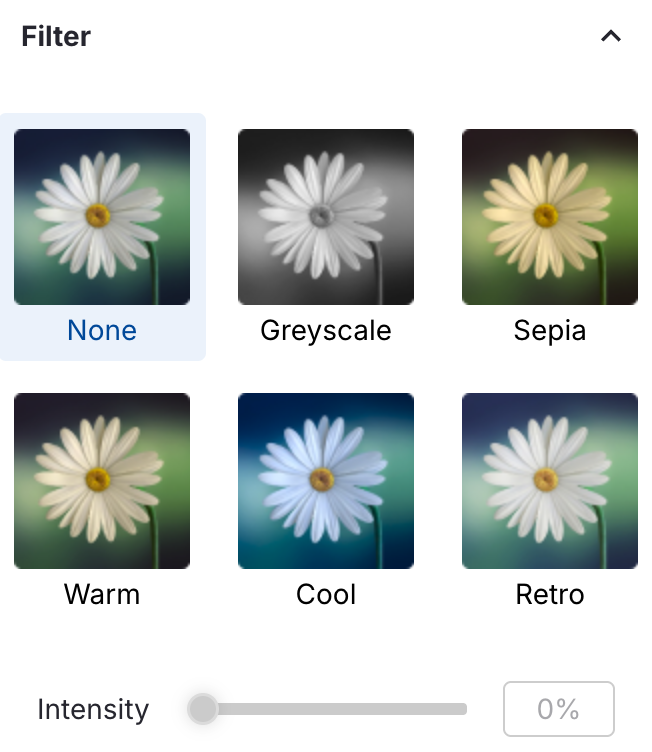Viewport: 652px width, 752px height.
Task: Collapse the Filter section chevron
Action: tap(610, 37)
